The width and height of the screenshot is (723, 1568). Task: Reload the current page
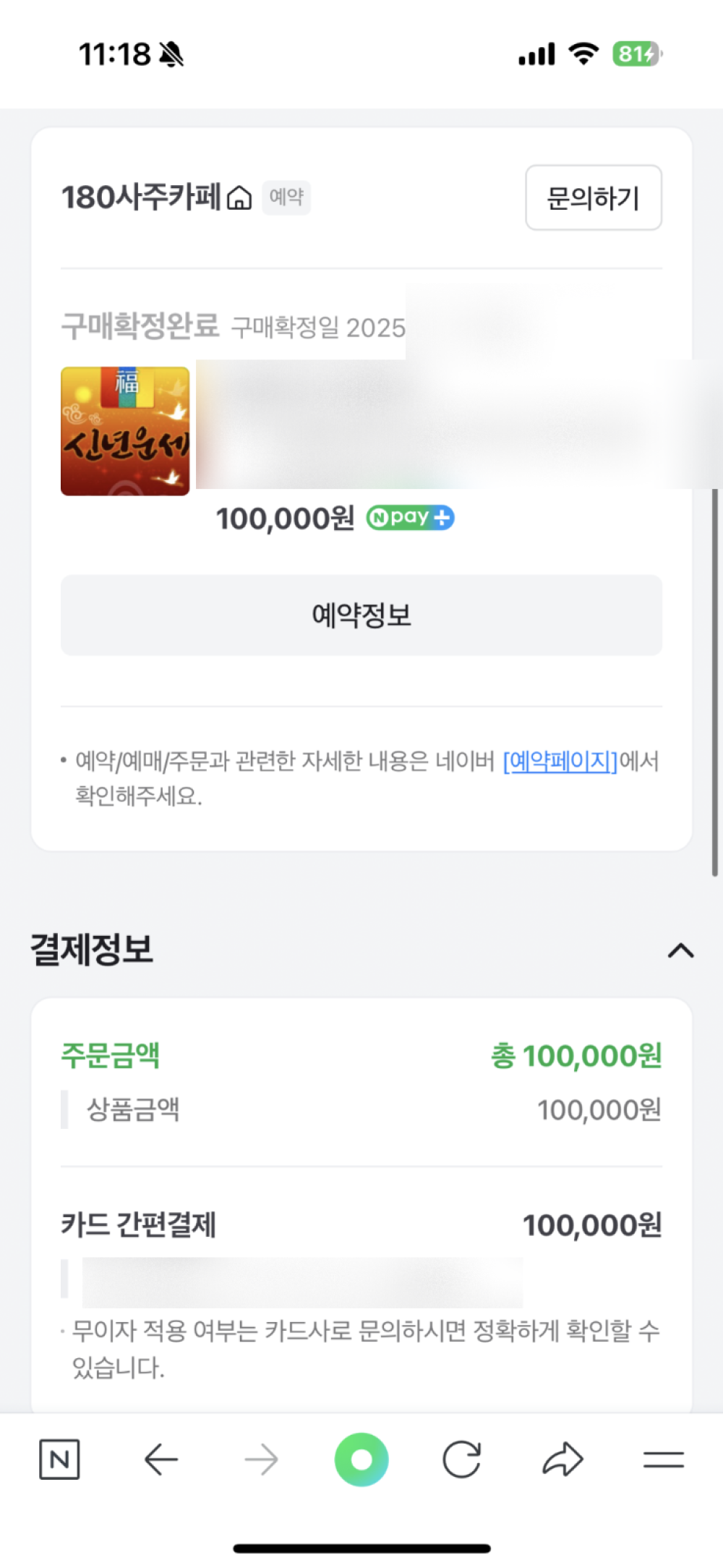pyautogui.click(x=461, y=1460)
